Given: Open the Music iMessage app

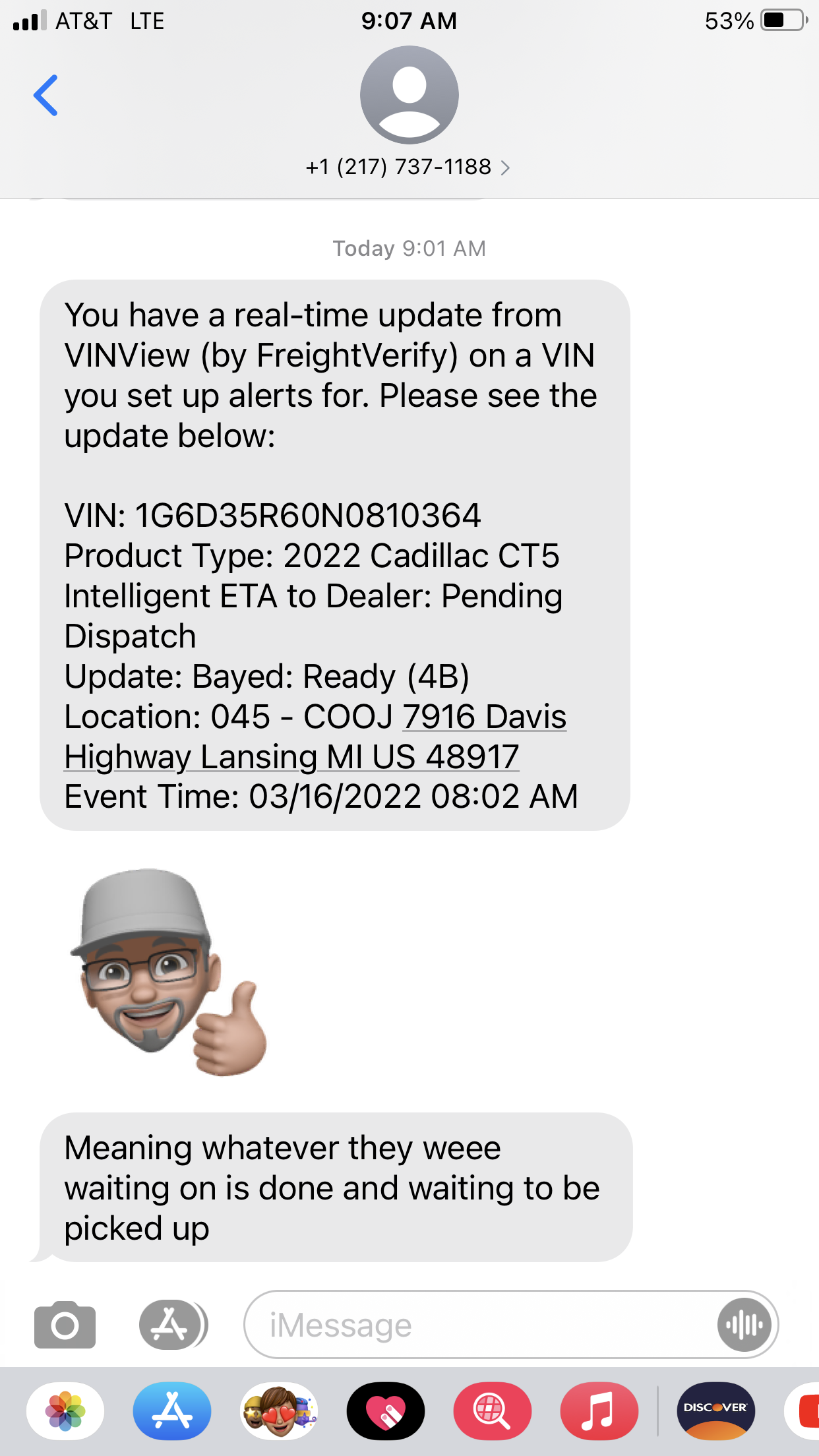Looking at the screenshot, I should (599, 1411).
